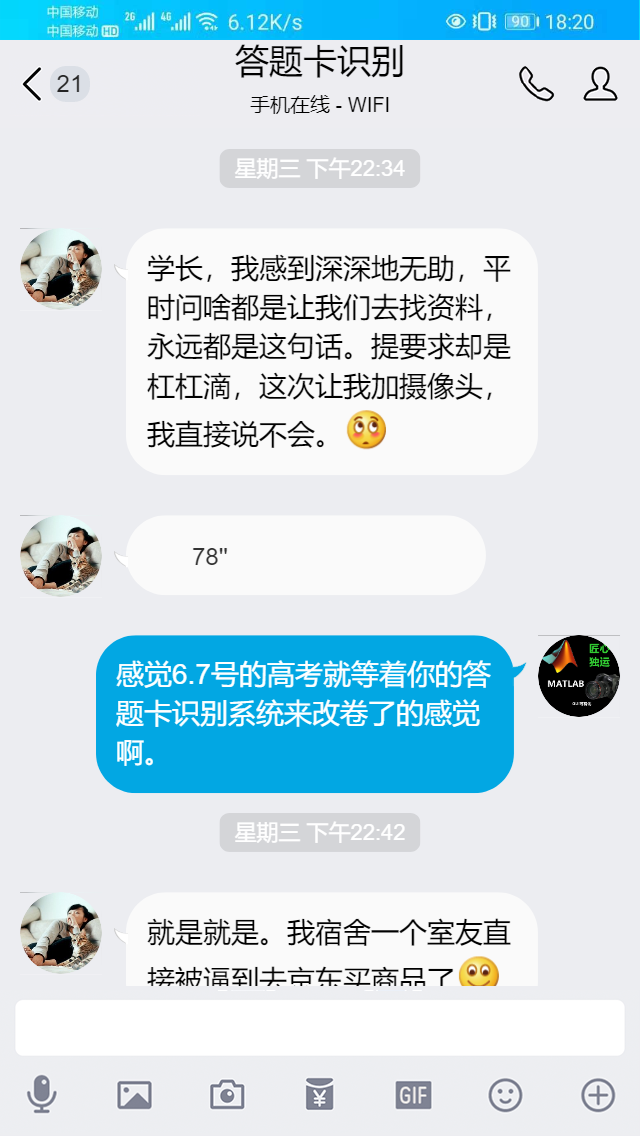Open the image gallery picker
This screenshot has height=1136, width=640.
(134, 1095)
